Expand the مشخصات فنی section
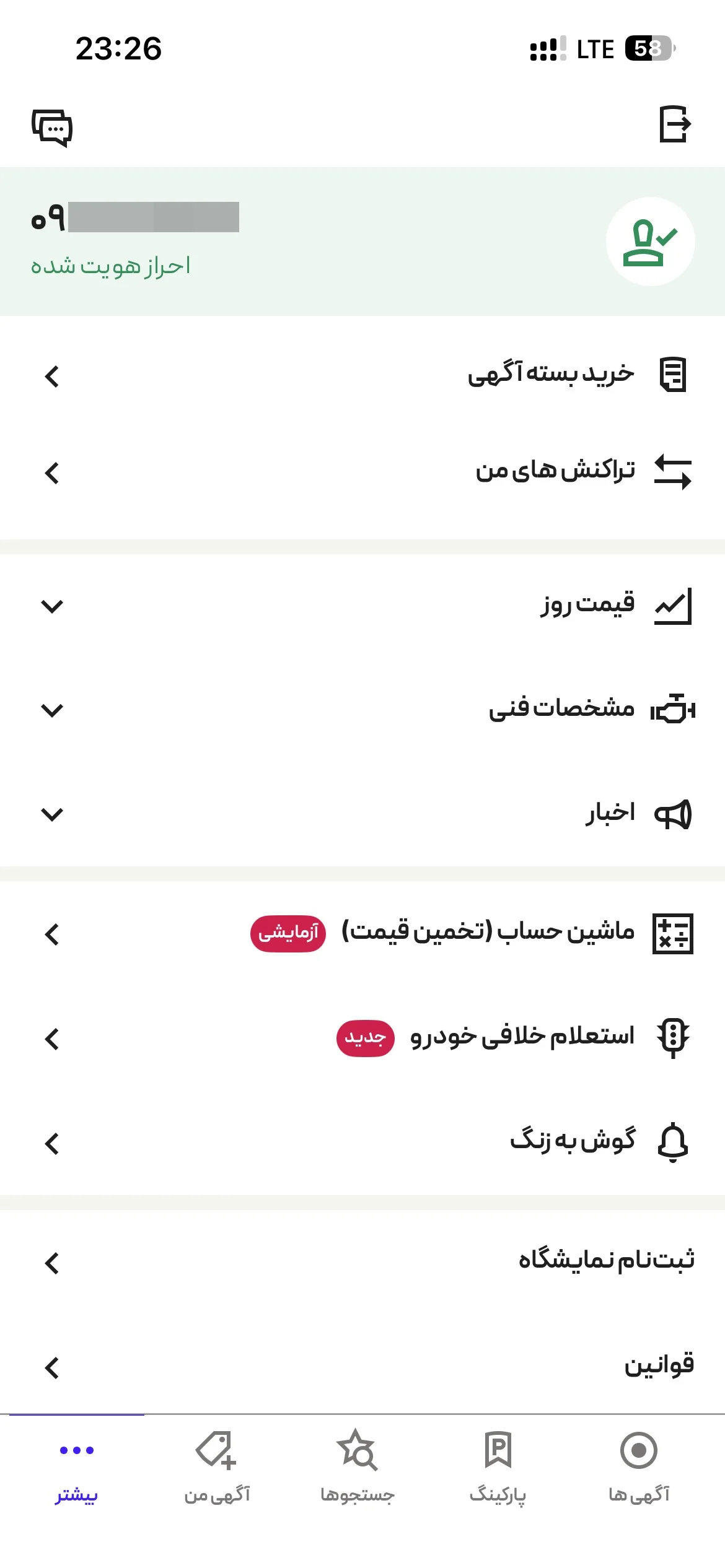Screen dimensions: 725x1568 (362, 710)
